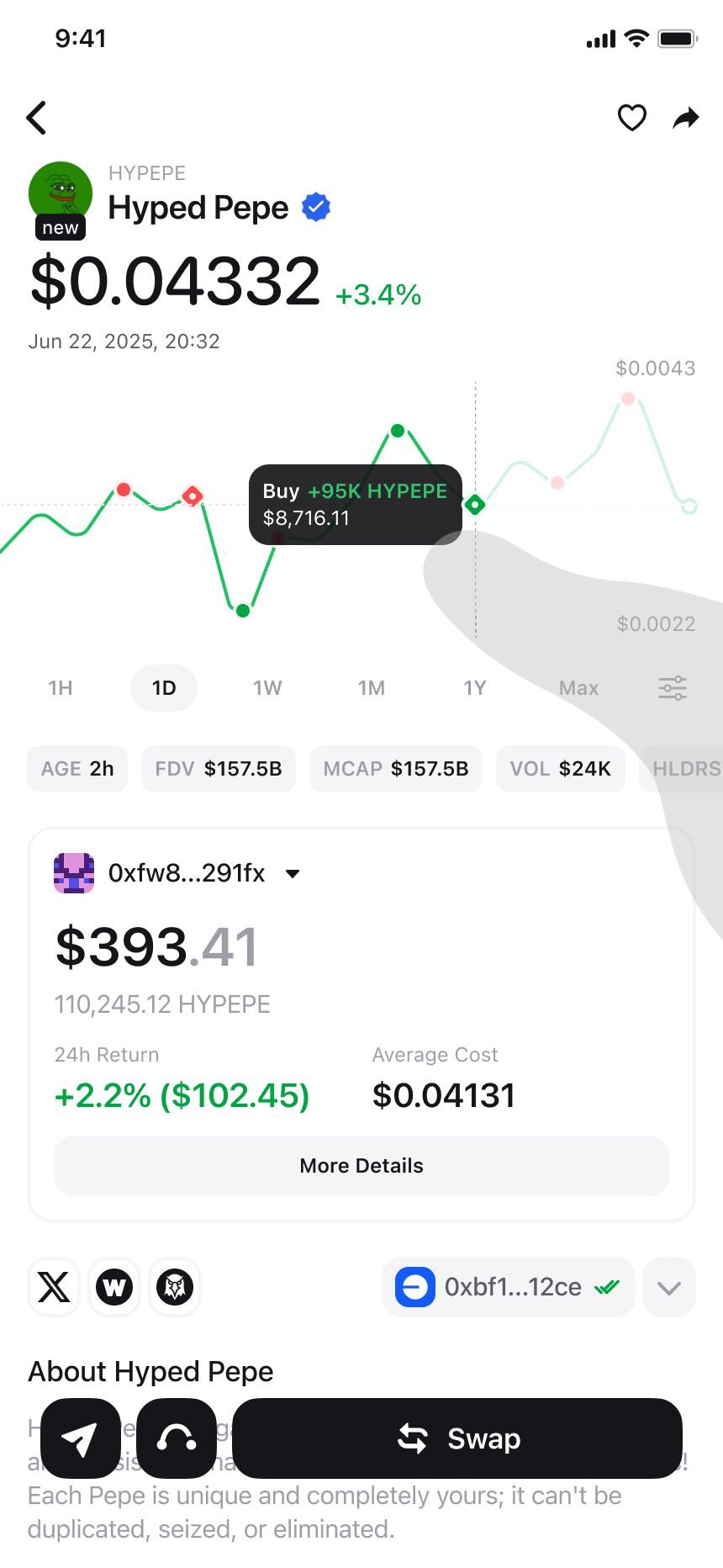Open More Details for holdings
The image size is (723, 1568).
tap(361, 1166)
